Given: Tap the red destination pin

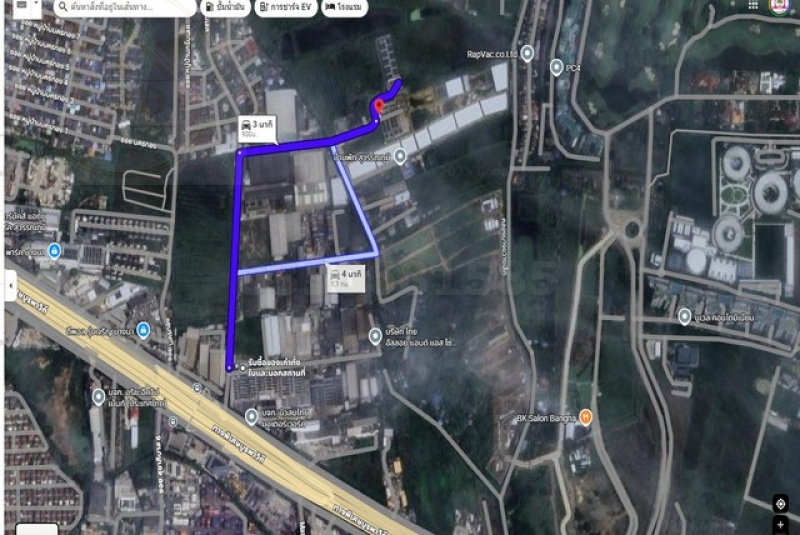Looking at the screenshot, I should coord(379,105).
